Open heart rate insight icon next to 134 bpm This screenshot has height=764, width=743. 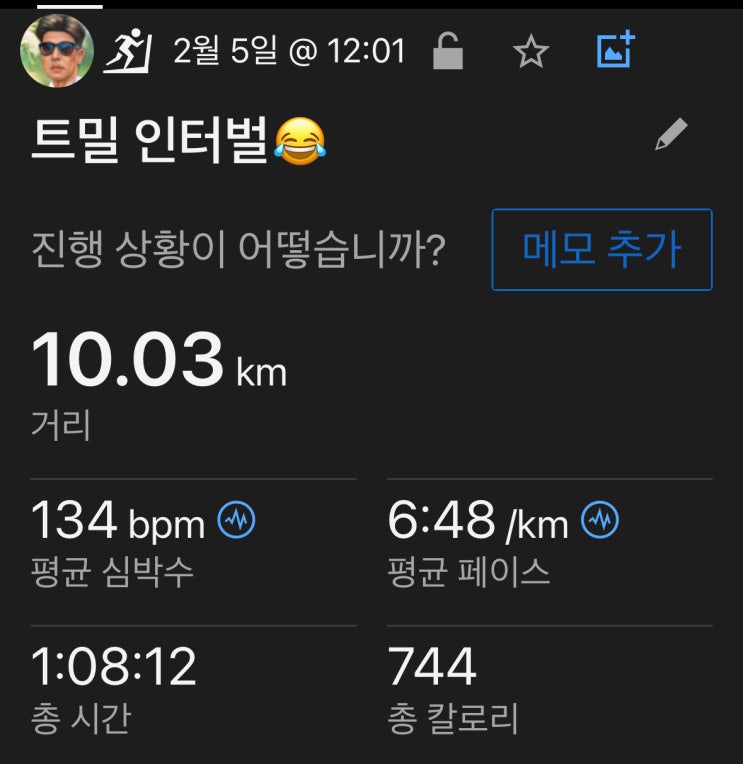point(237,520)
